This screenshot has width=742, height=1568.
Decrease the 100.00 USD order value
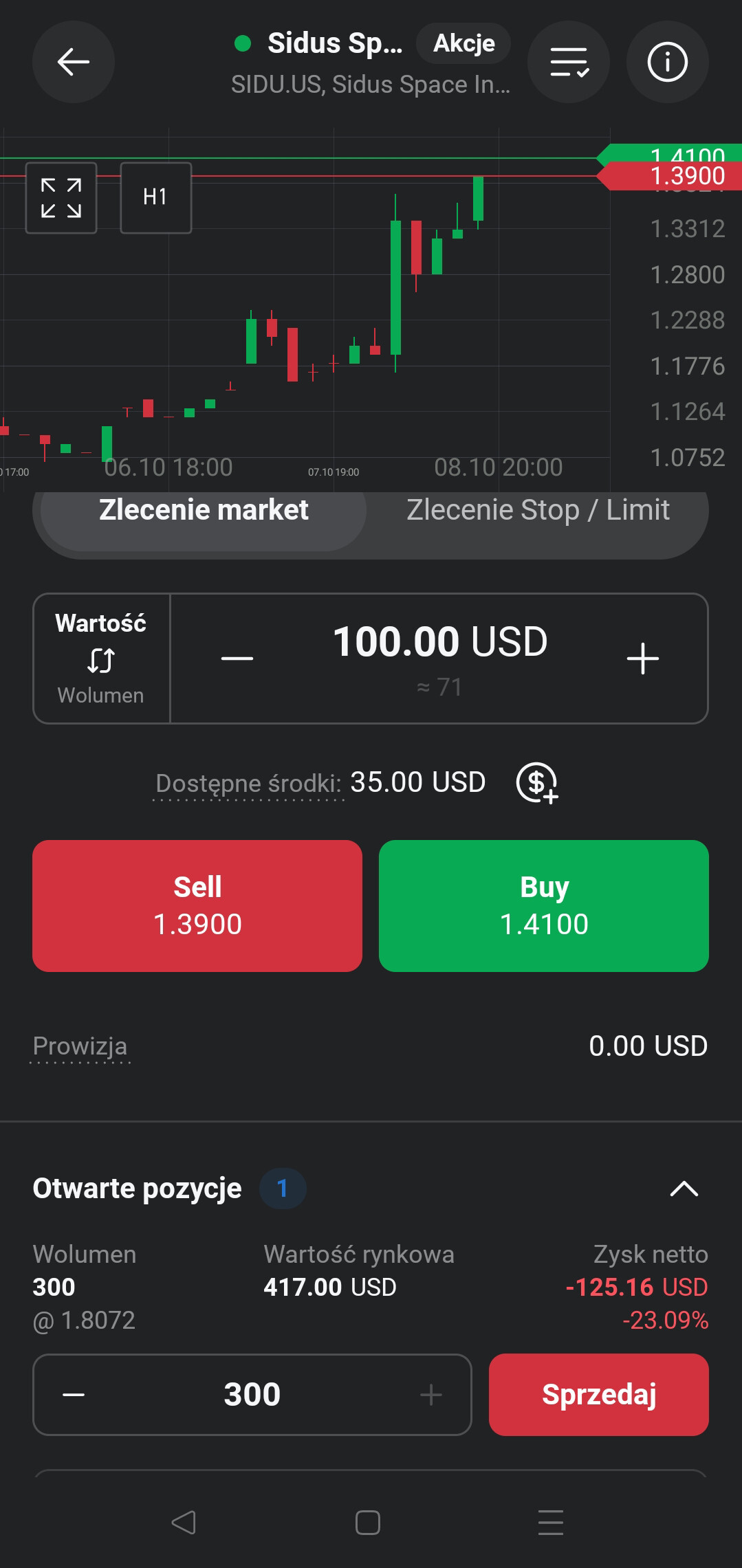(237, 659)
